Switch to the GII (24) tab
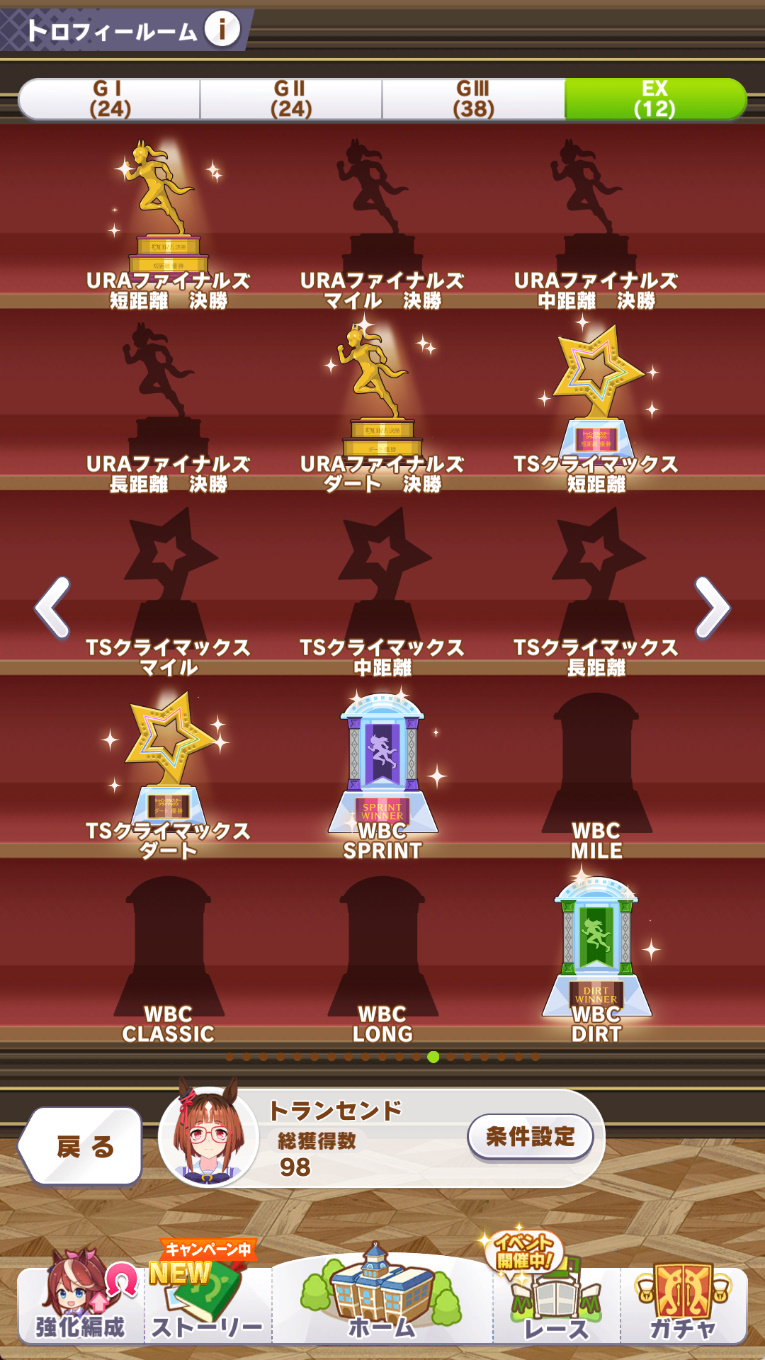The image size is (765, 1360). coord(291,99)
